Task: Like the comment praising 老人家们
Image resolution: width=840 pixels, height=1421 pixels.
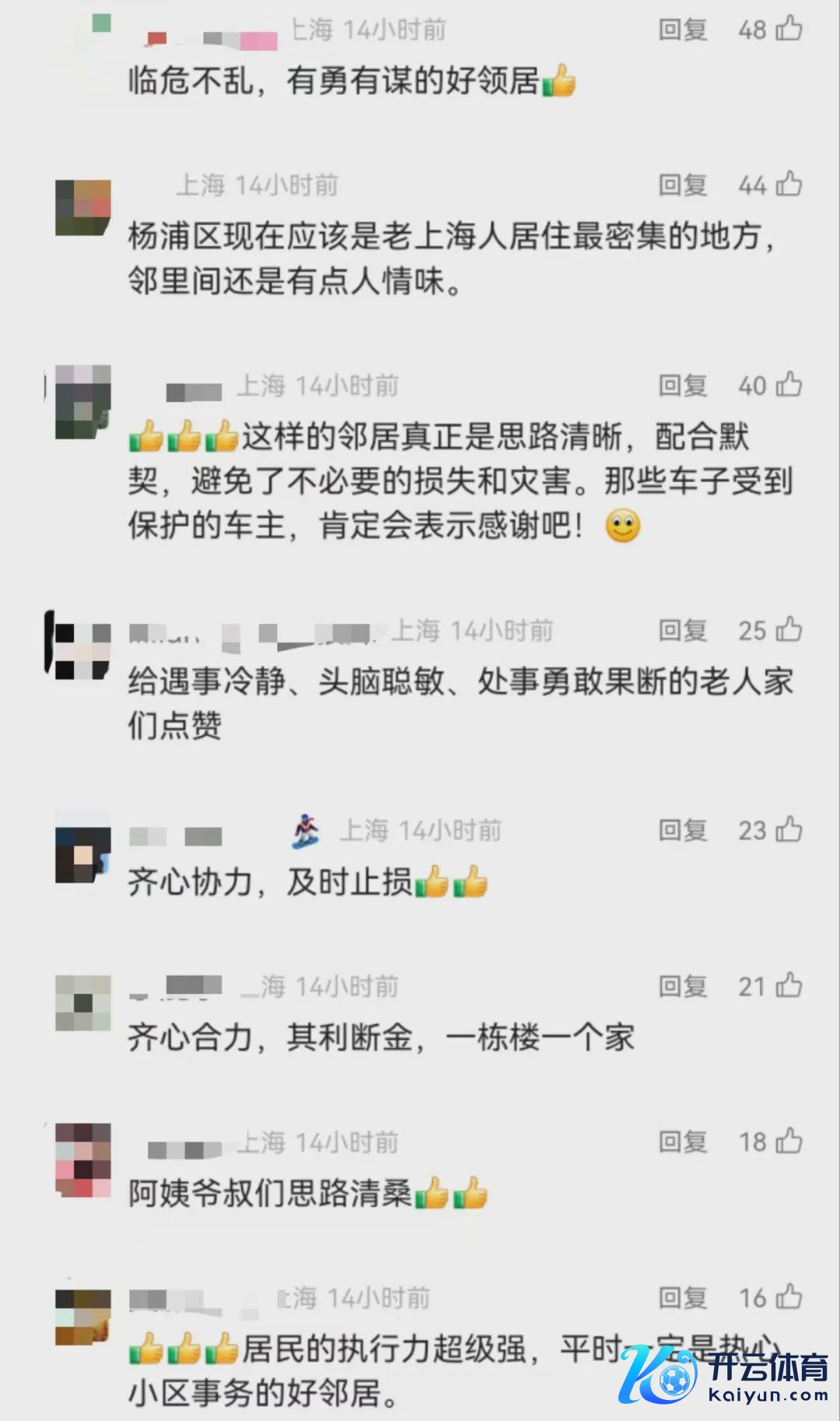Action: click(x=789, y=630)
